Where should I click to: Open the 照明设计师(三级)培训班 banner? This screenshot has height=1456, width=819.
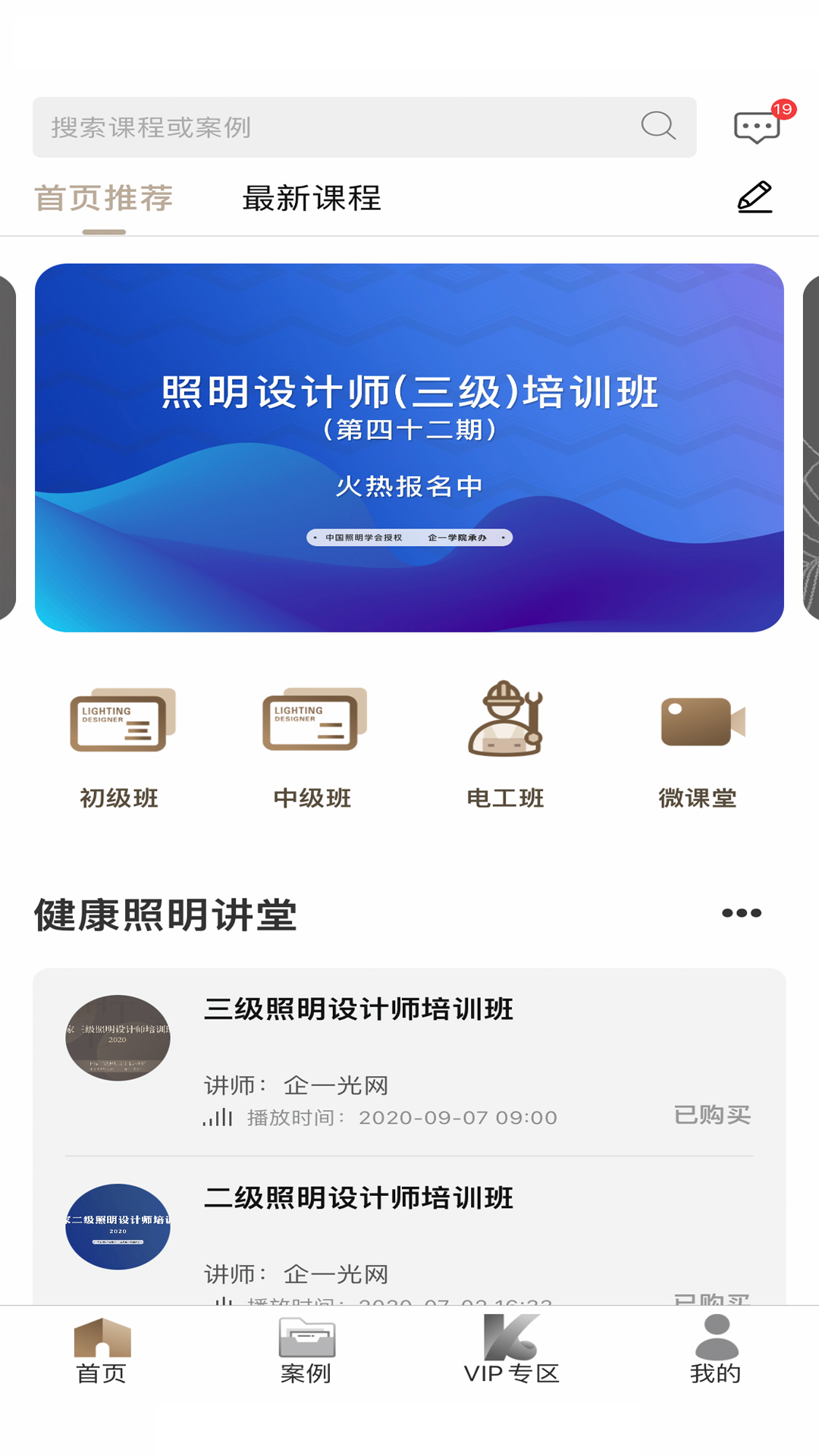pyautogui.click(x=409, y=447)
